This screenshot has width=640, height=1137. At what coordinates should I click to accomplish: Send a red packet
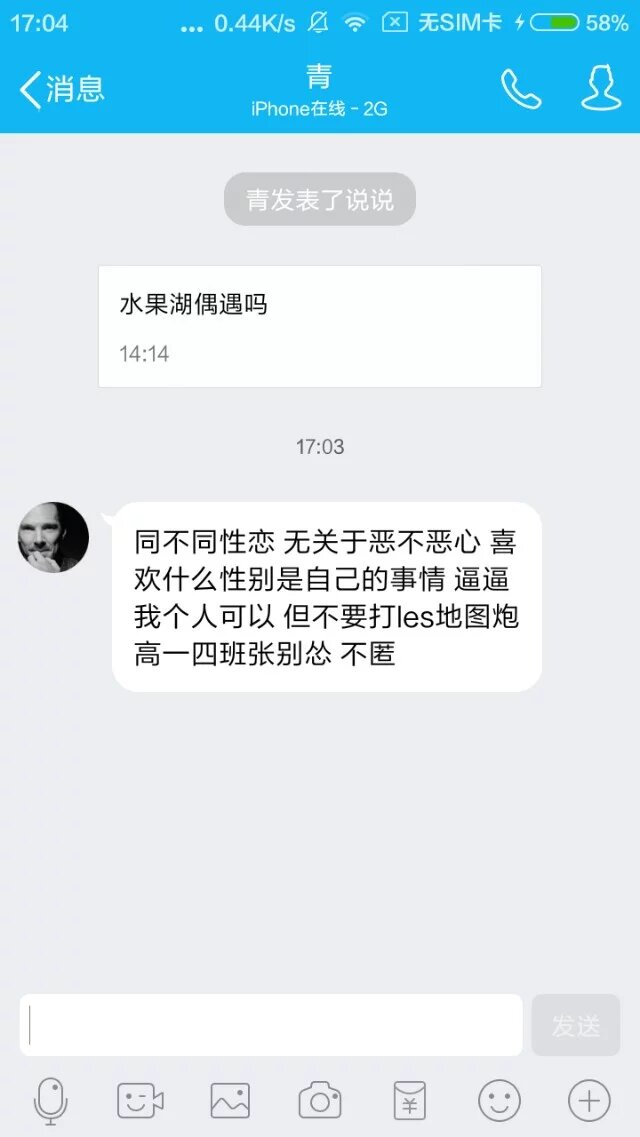click(409, 1101)
